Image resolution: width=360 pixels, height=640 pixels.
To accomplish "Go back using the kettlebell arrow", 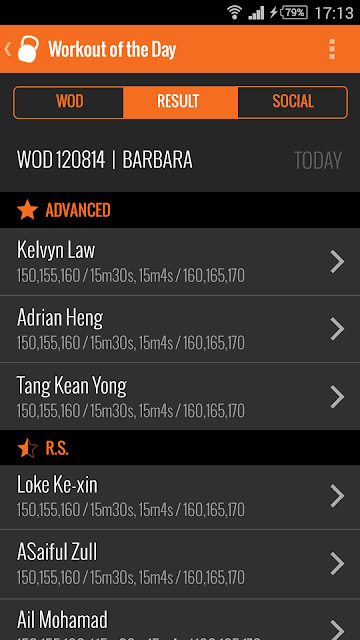I will click(21, 49).
